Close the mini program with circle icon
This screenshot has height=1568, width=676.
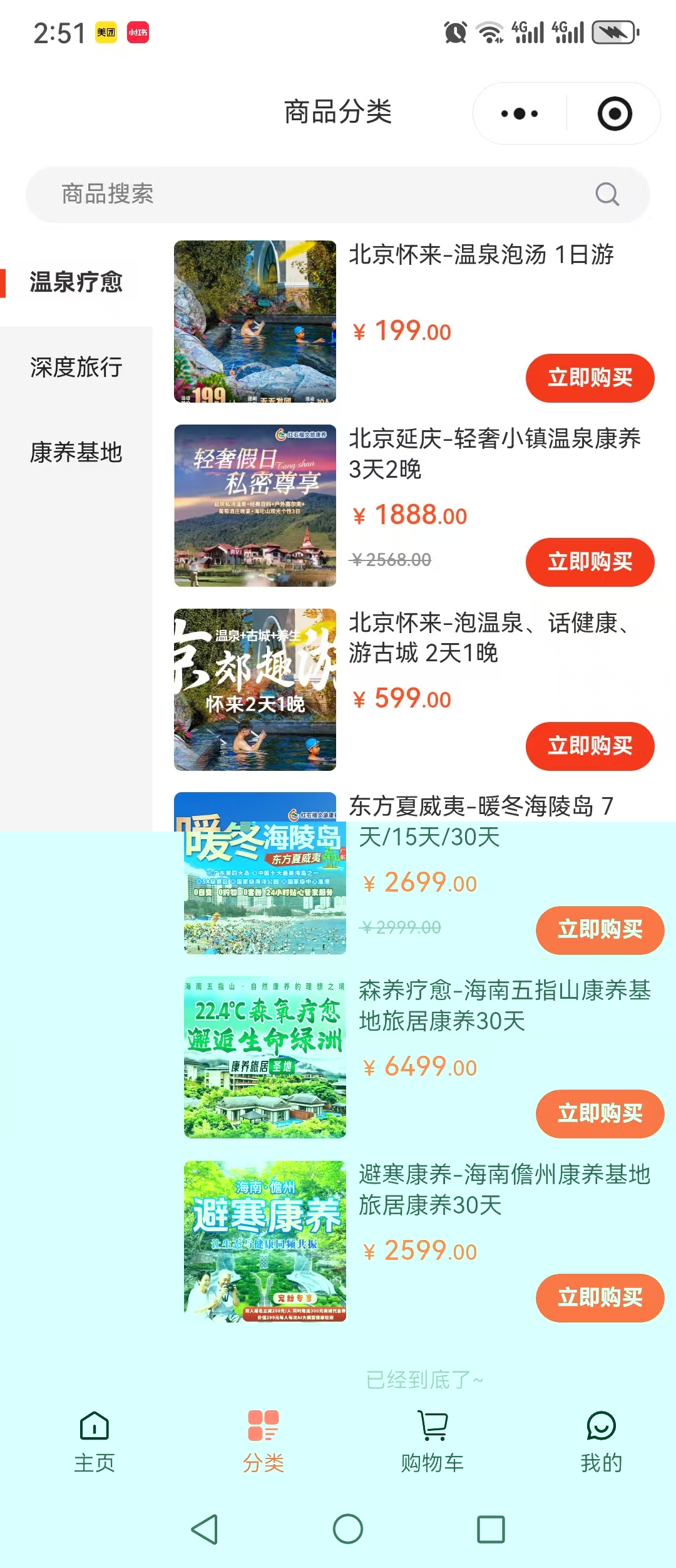point(615,114)
